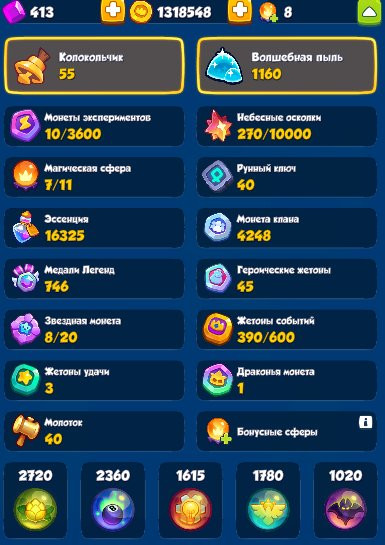
Task: Open Магическая сфера entry
Action: tap(94, 177)
